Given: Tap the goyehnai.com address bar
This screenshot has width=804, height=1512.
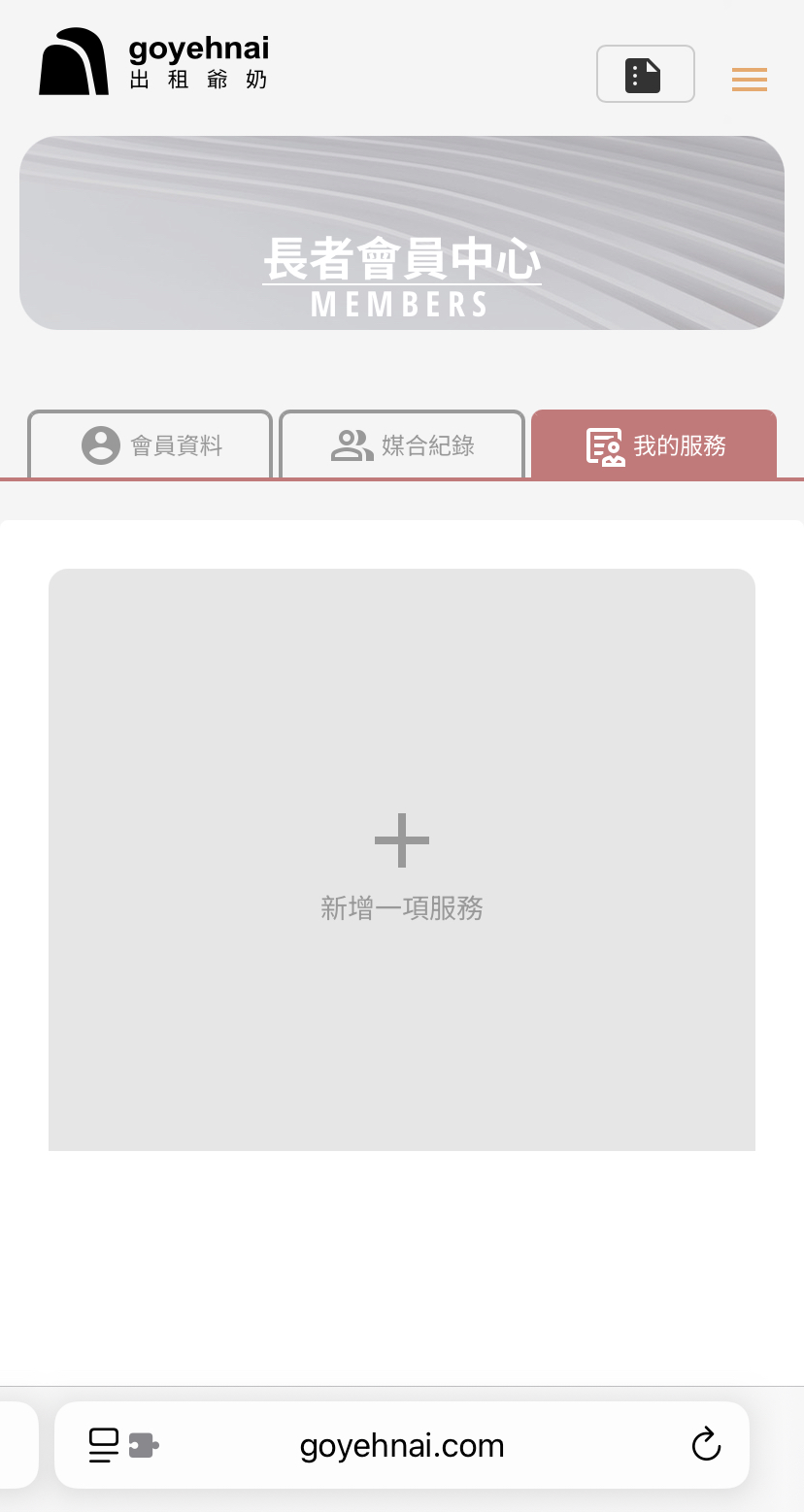Looking at the screenshot, I should pyautogui.click(x=402, y=1445).
